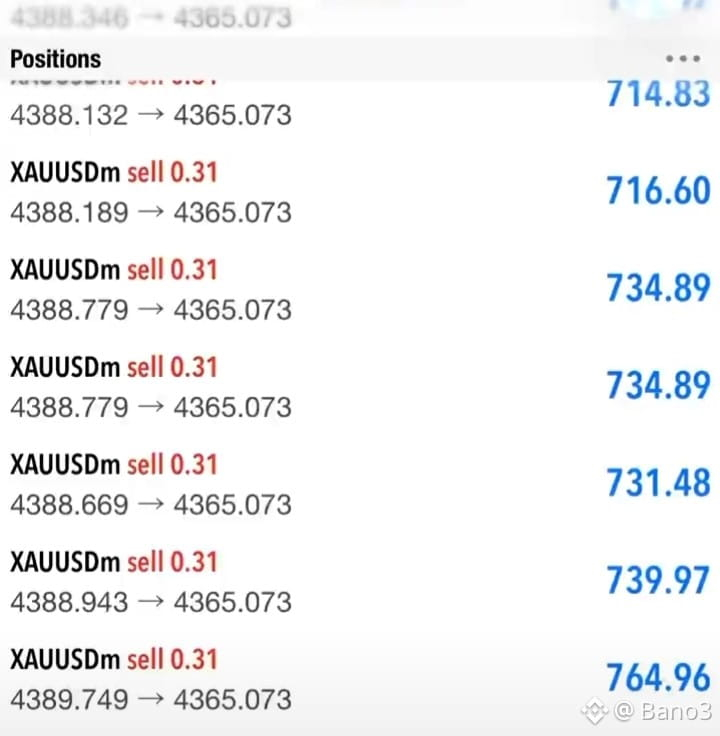
Task: Expand the position showing profit 739.97
Action: [360, 582]
